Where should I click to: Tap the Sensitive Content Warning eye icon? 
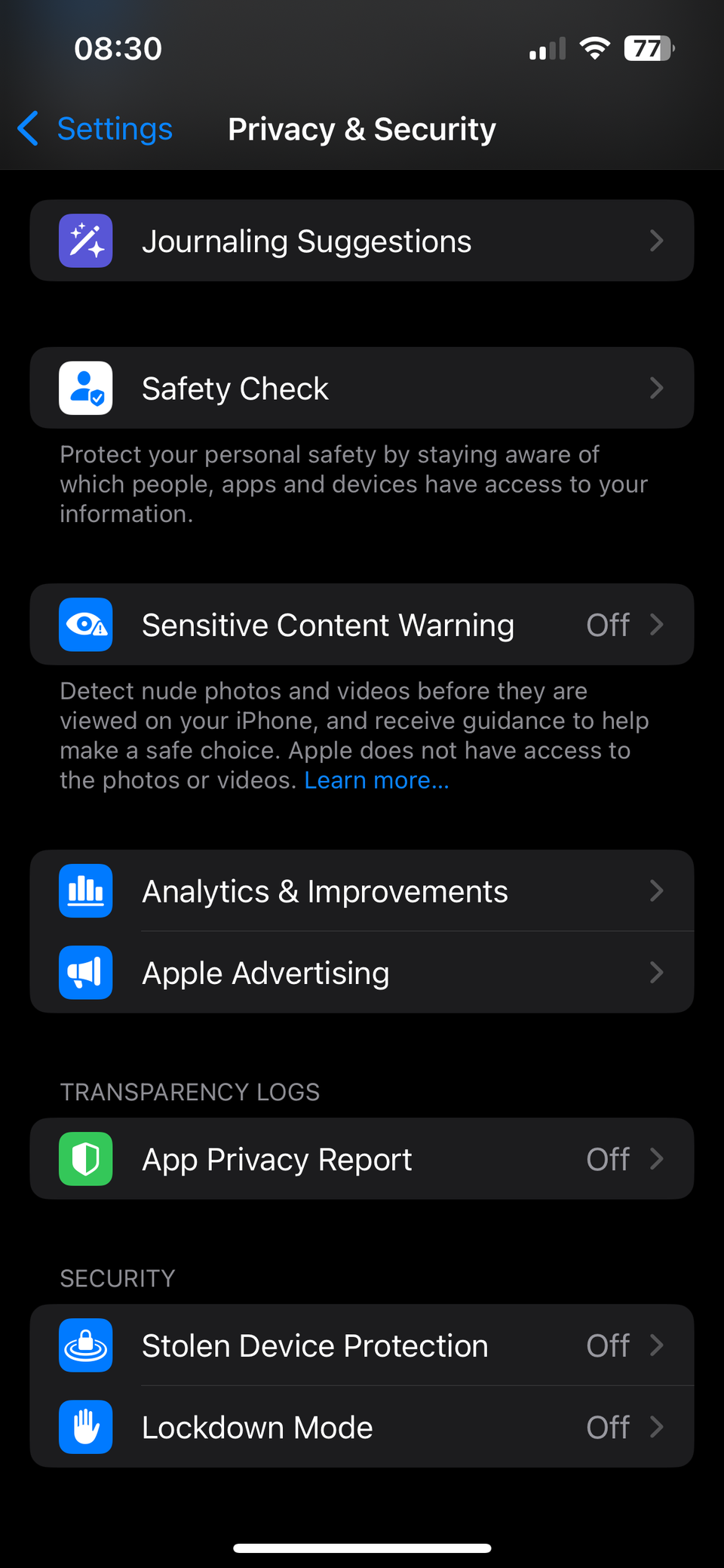pos(85,625)
